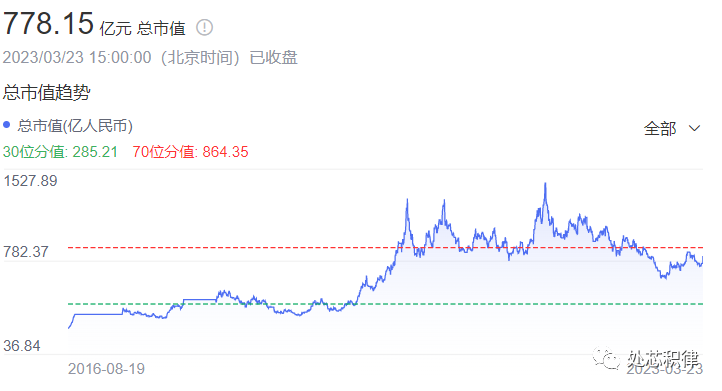
Task: Toggle the 总市值(亿人民币) legend series
Action: pyautogui.click(x=68, y=126)
